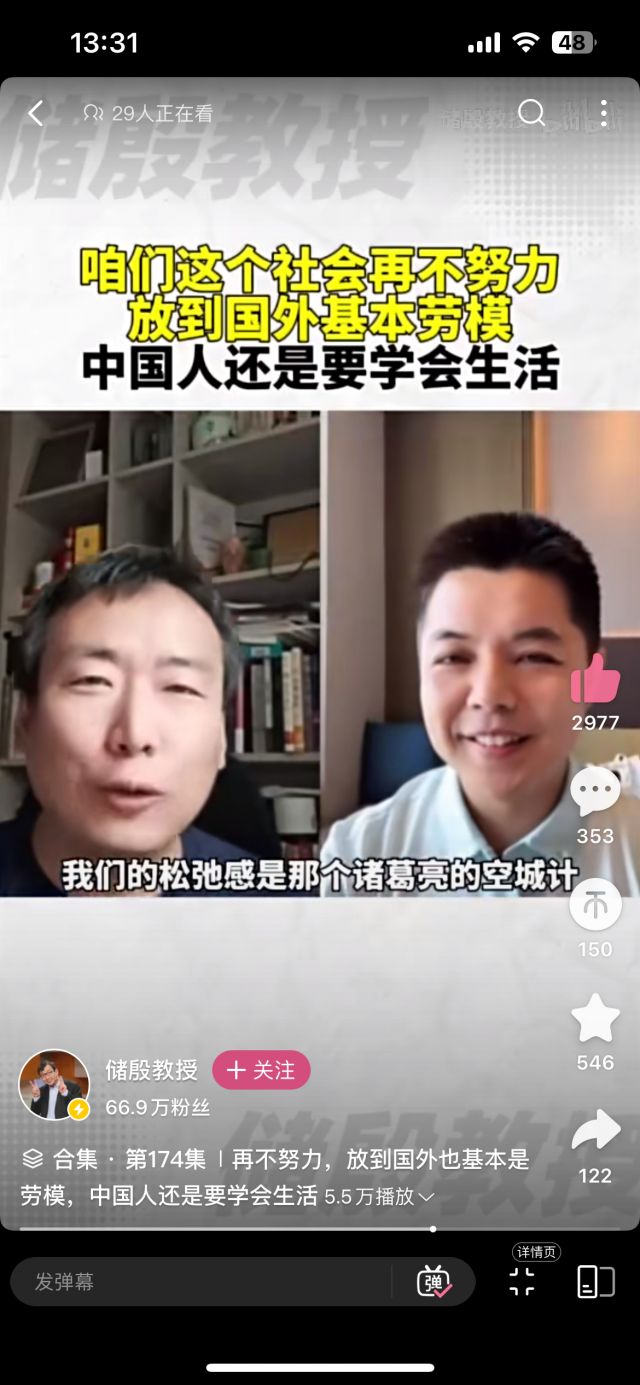Viewport: 640px width, 1385px height.
Task: Share this video via arrow icon
Action: 595,1131
